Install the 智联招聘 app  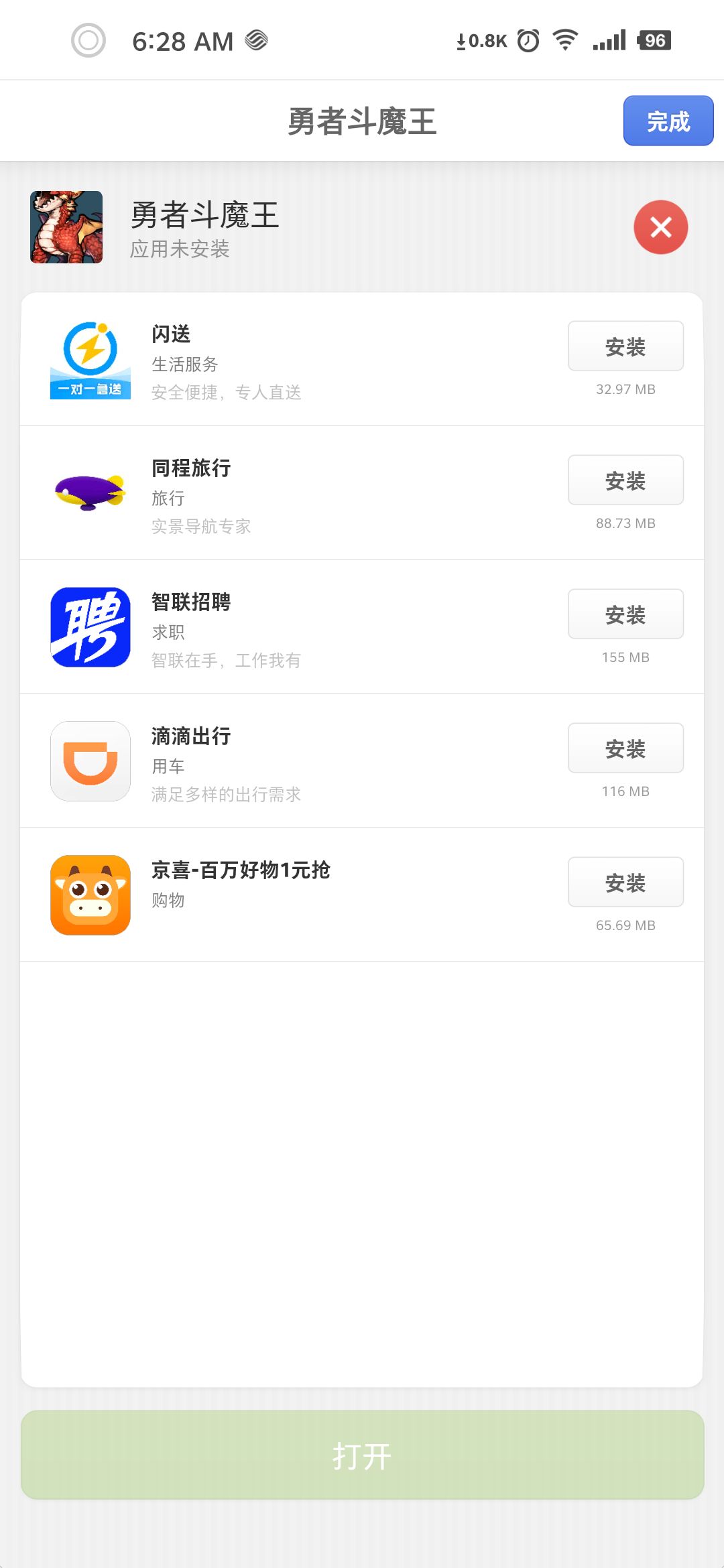[625, 614]
